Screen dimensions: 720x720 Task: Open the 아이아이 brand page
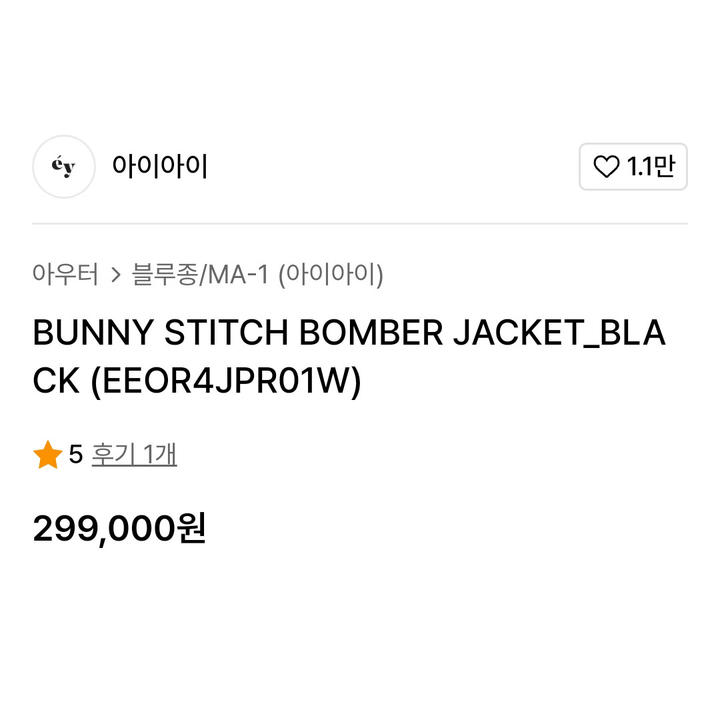(159, 167)
